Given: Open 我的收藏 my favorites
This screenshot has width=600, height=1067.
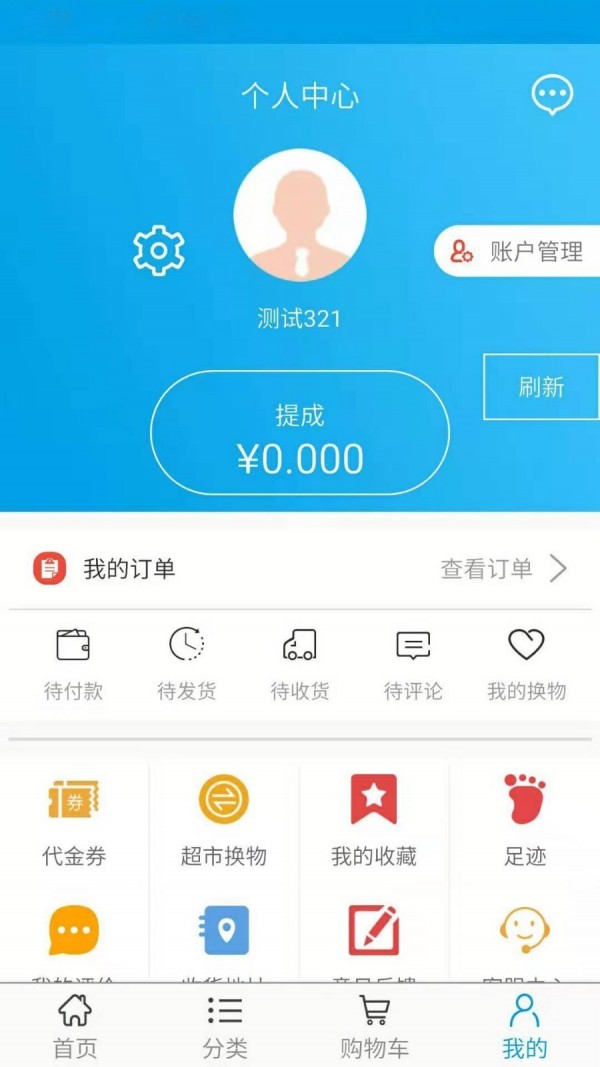Looking at the screenshot, I should [x=374, y=822].
